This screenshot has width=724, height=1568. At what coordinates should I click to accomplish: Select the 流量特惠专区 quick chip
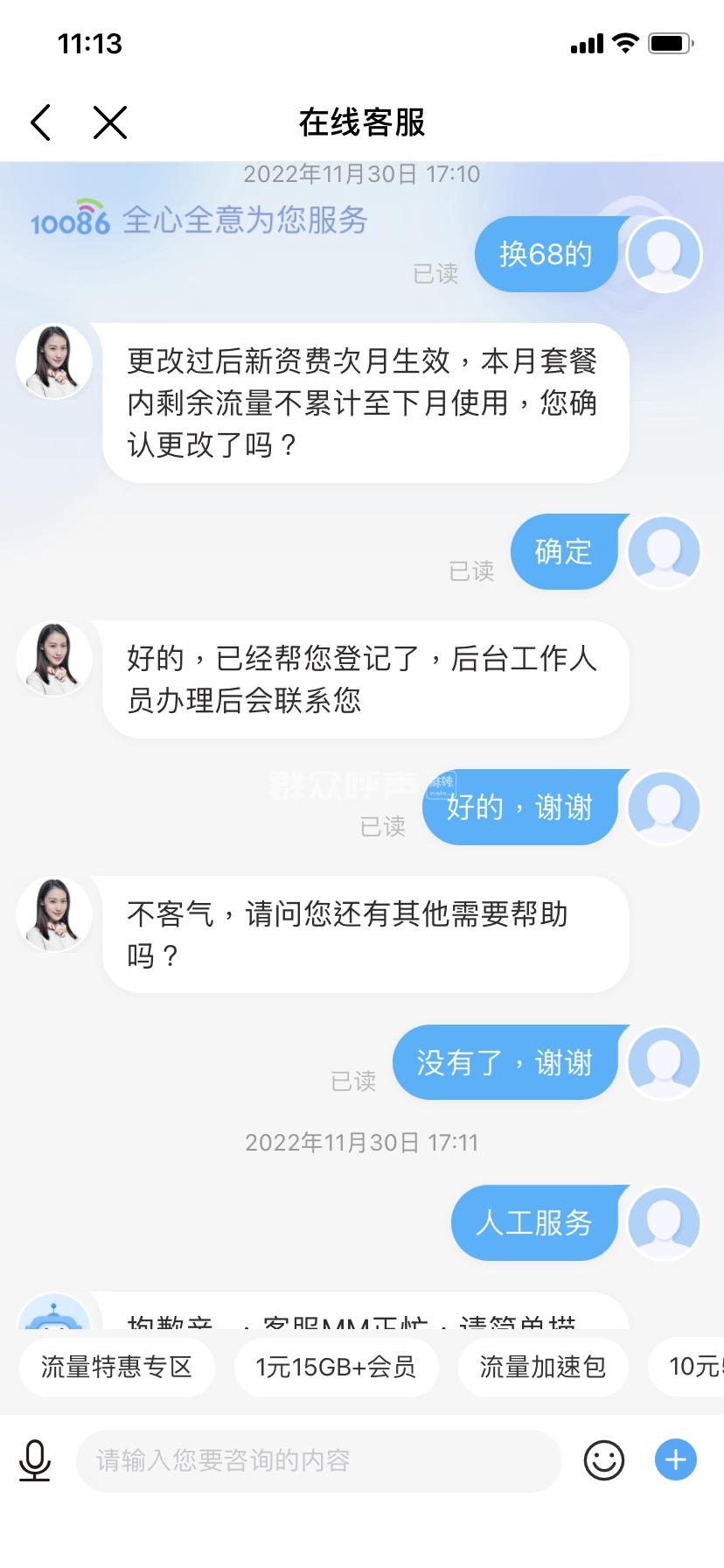116,1367
